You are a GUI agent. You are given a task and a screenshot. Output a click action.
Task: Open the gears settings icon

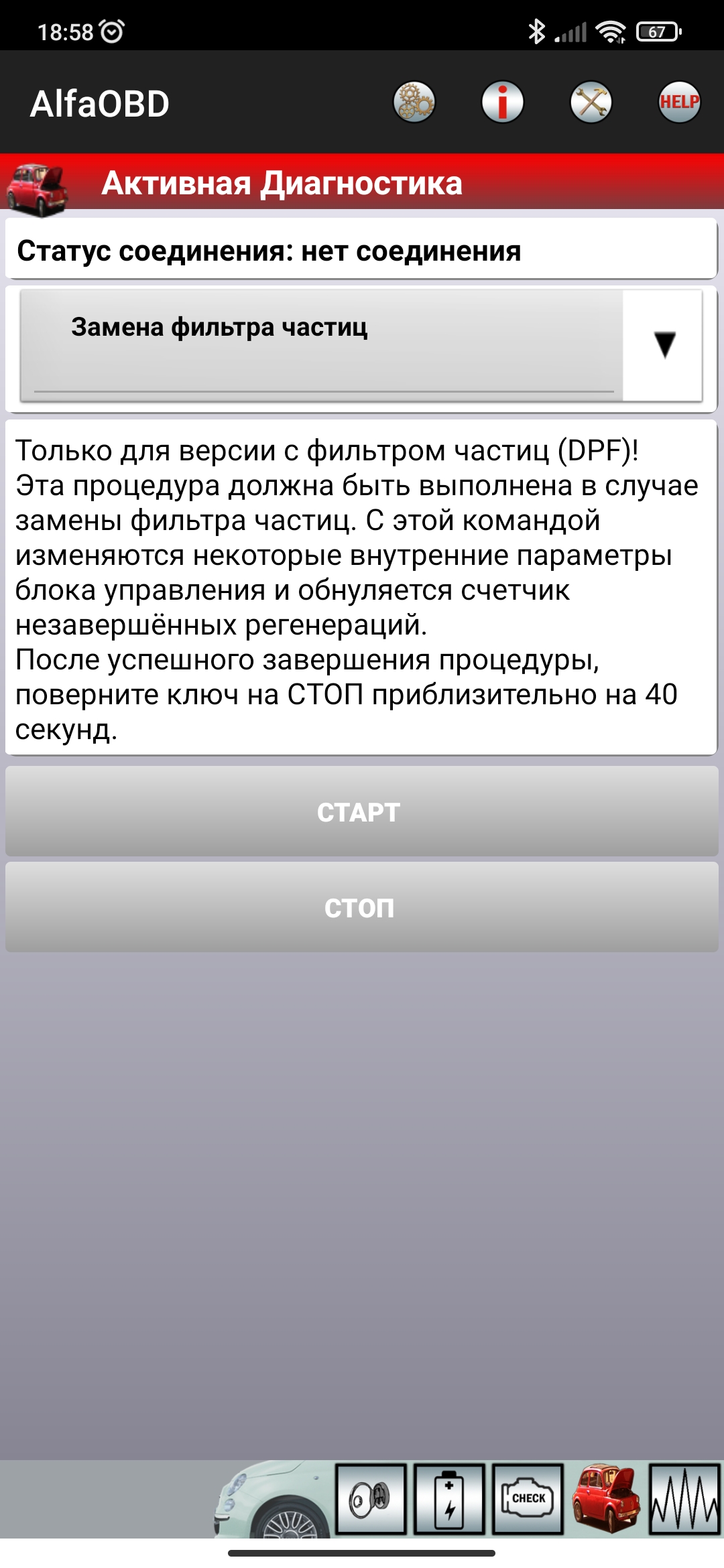414,102
